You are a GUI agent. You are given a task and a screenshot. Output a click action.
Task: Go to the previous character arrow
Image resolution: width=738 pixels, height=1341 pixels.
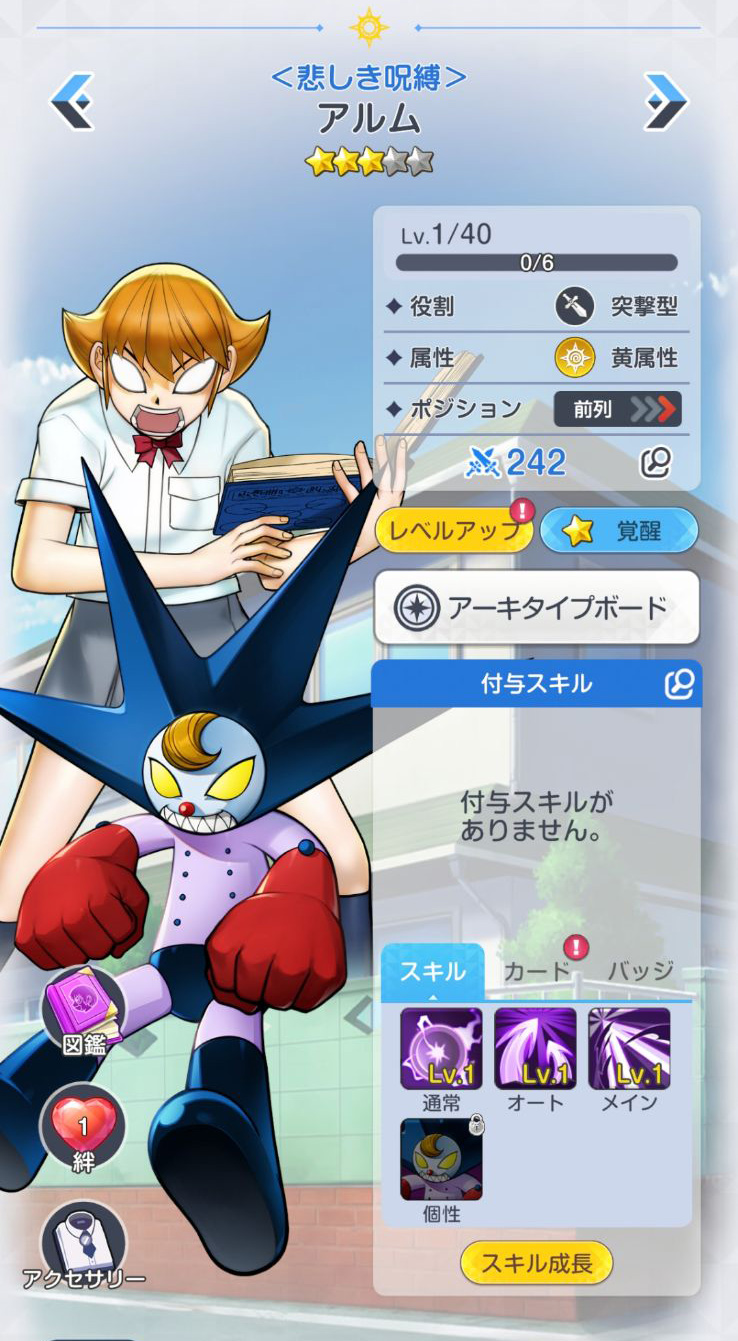point(72,101)
